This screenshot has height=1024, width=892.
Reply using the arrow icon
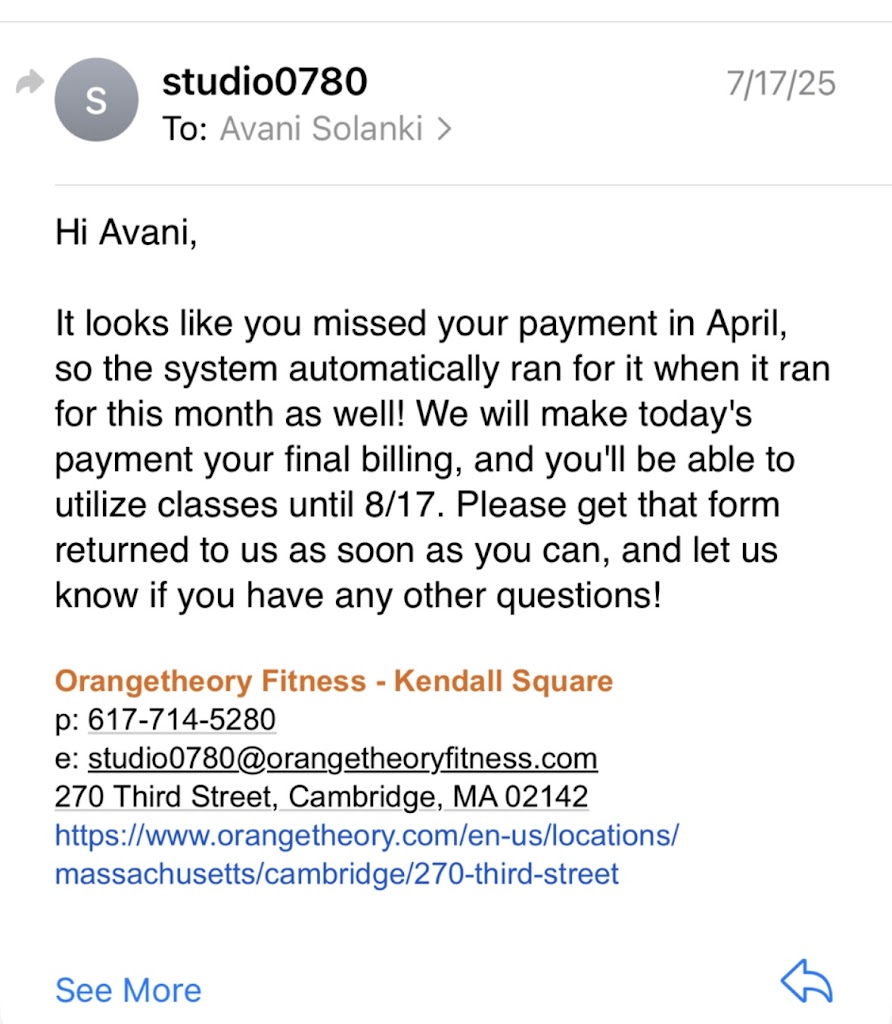(806, 984)
